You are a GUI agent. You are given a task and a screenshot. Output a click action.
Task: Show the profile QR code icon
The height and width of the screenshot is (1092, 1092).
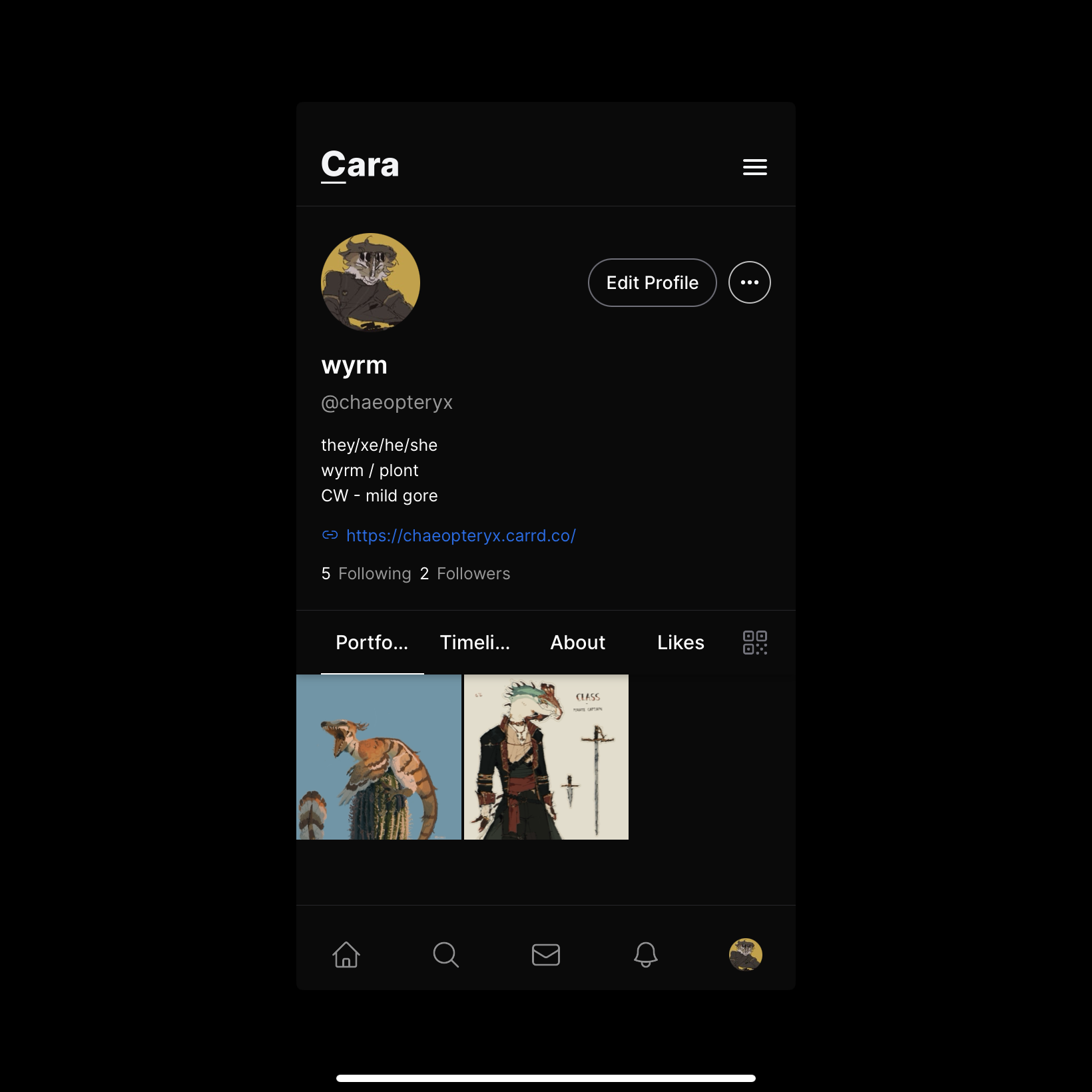(x=754, y=643)
